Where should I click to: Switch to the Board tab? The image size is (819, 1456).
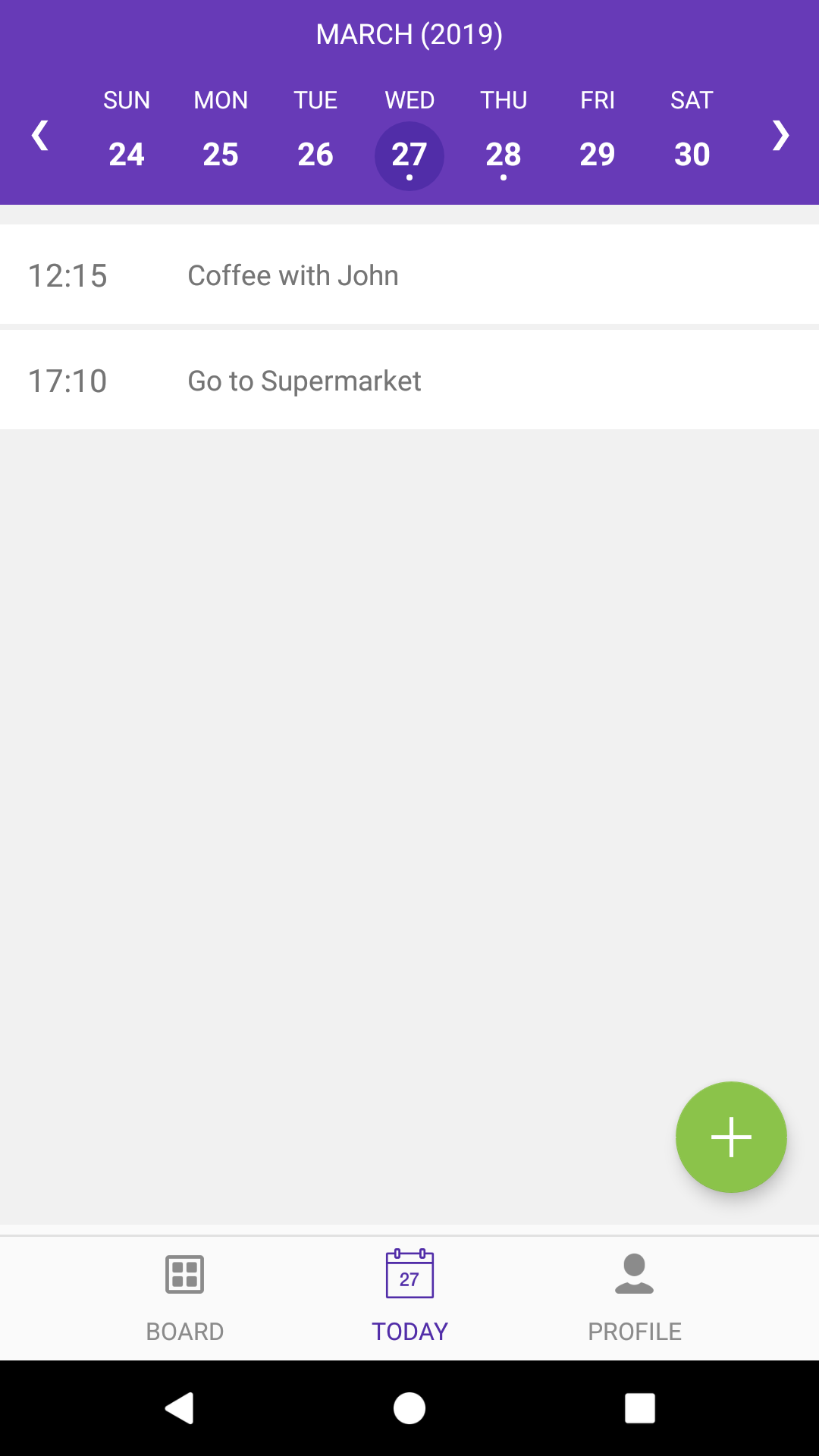click(185, 1297)
